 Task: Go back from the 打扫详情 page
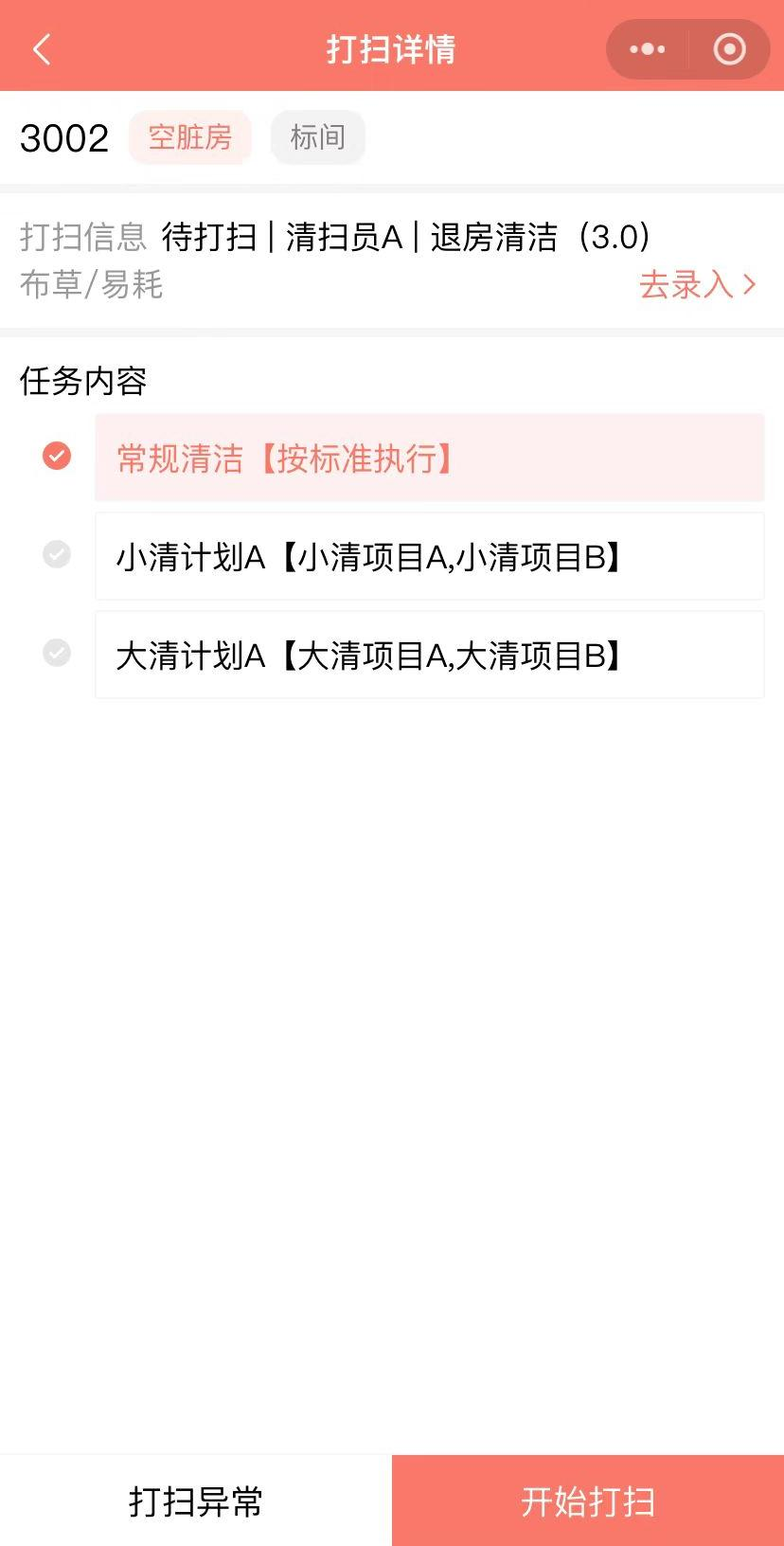coord(42,49)
